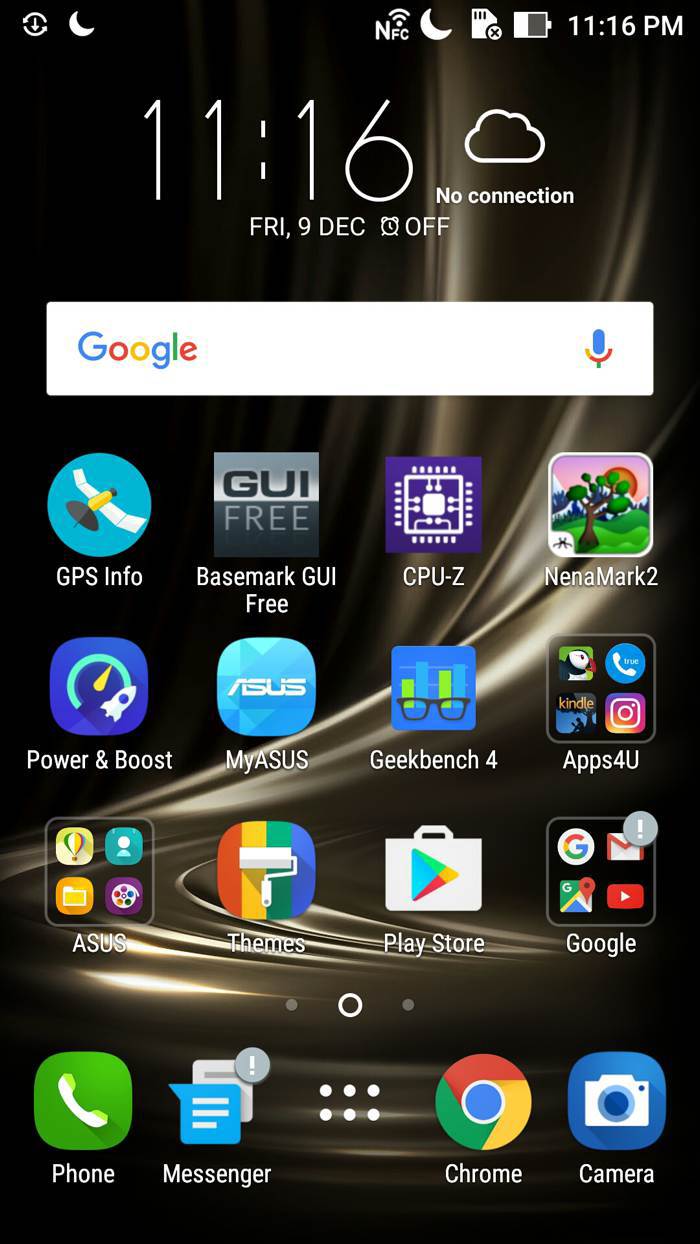Open the Camera app
The width and height of the screenshot is (700, 1244).
(x=616, y=1102)
